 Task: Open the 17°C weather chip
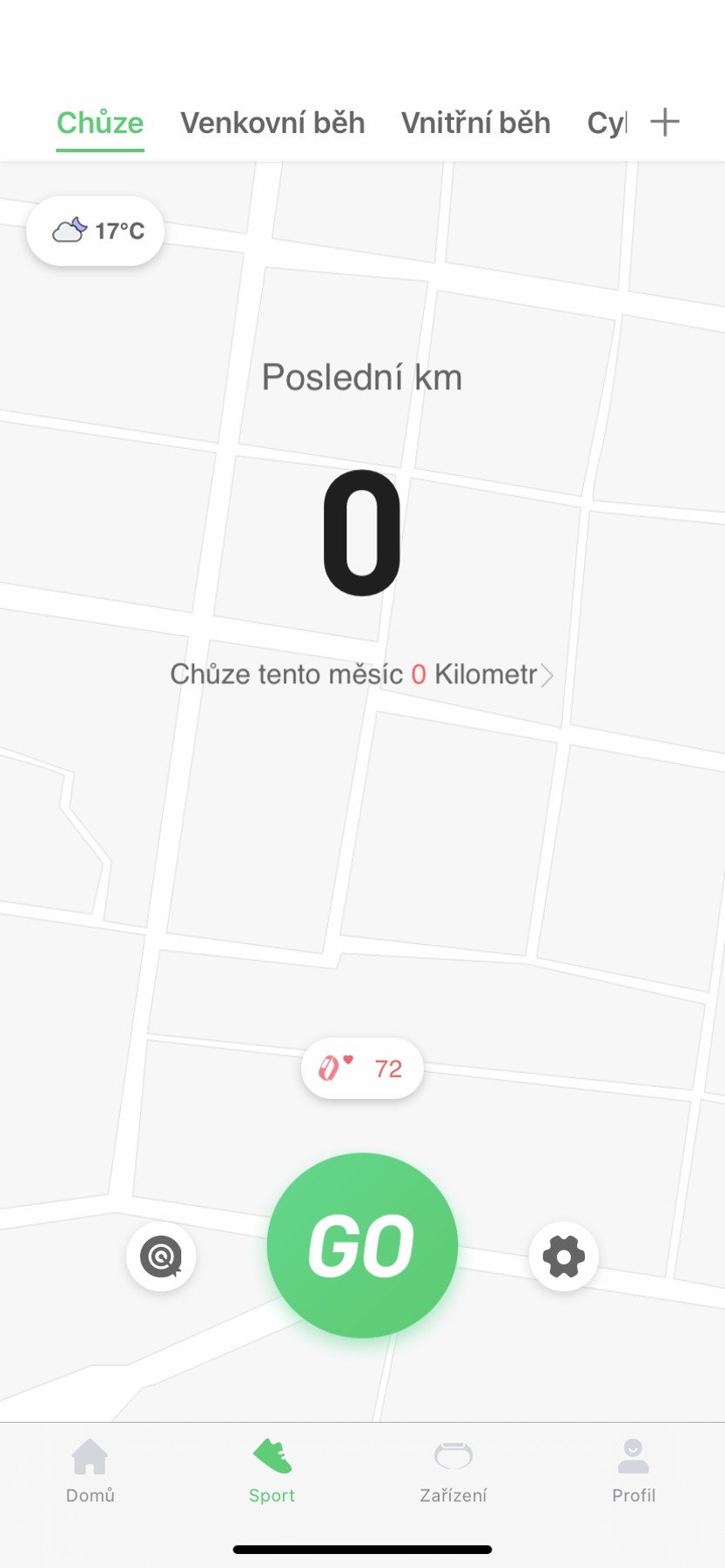[97, 231]
